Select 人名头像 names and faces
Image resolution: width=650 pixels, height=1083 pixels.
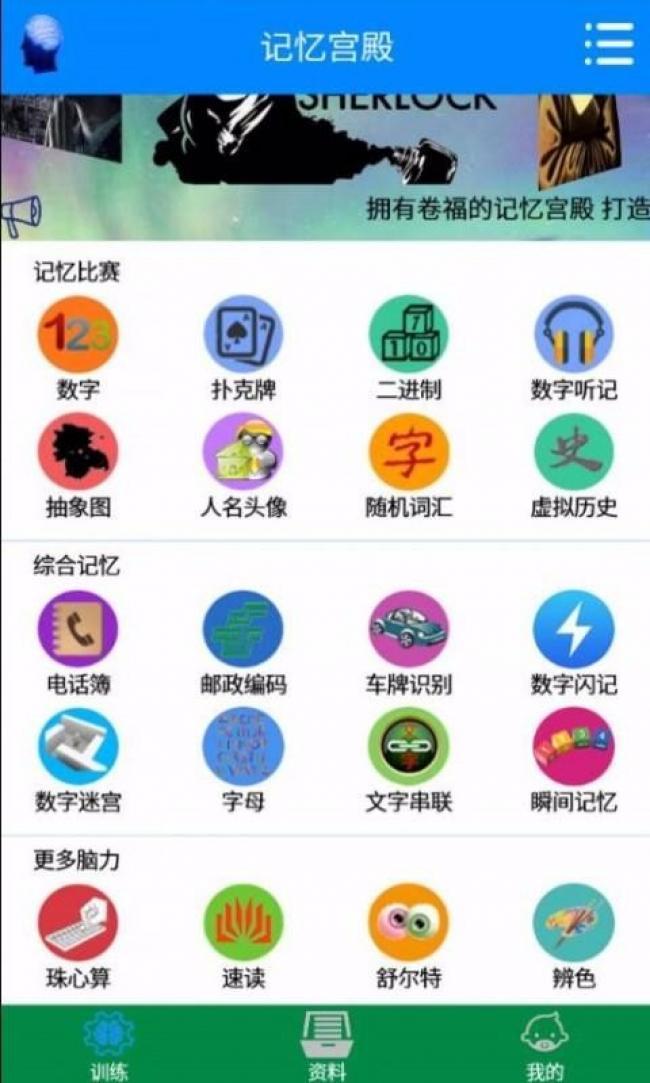243,467
